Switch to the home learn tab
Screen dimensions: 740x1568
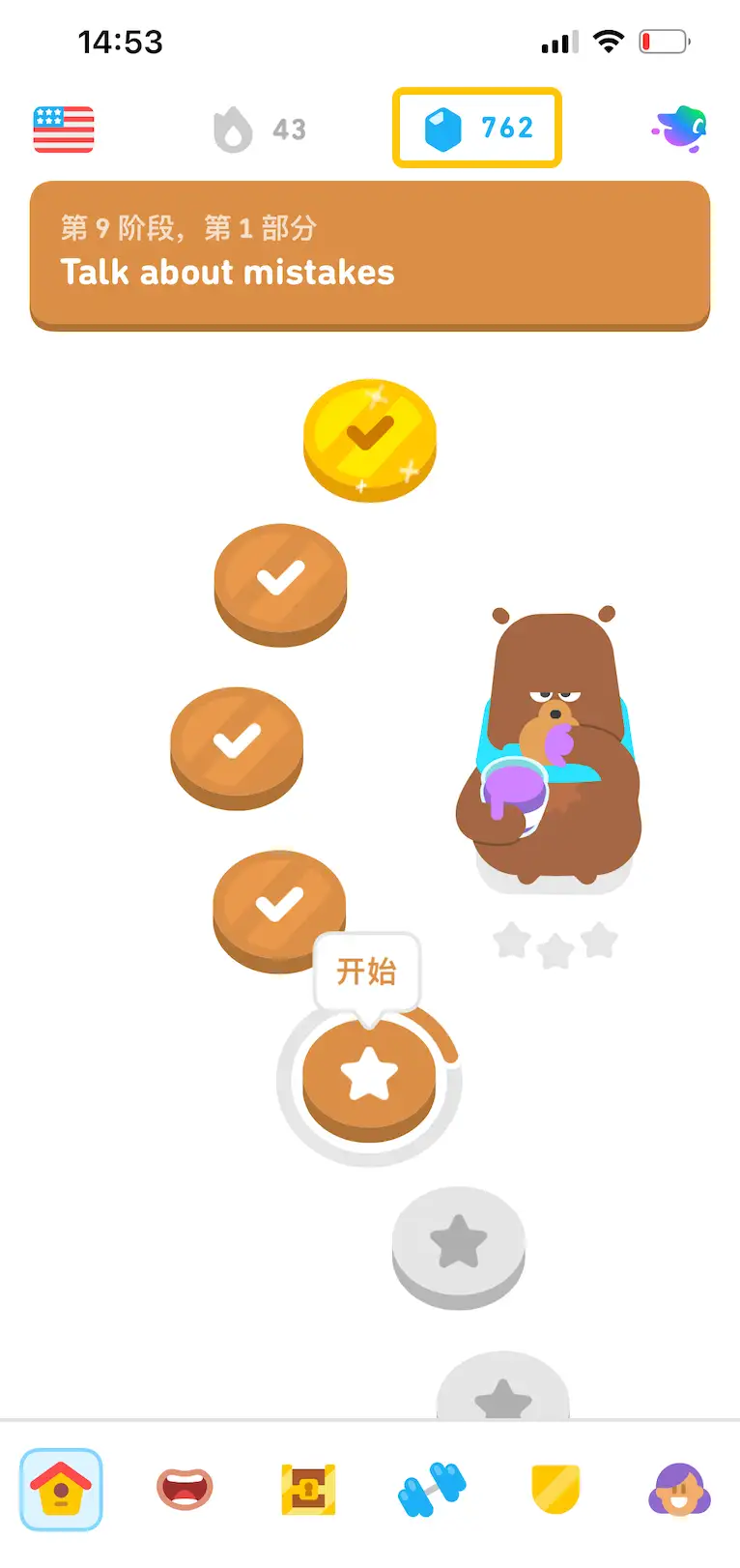(x=62, y=1489)
